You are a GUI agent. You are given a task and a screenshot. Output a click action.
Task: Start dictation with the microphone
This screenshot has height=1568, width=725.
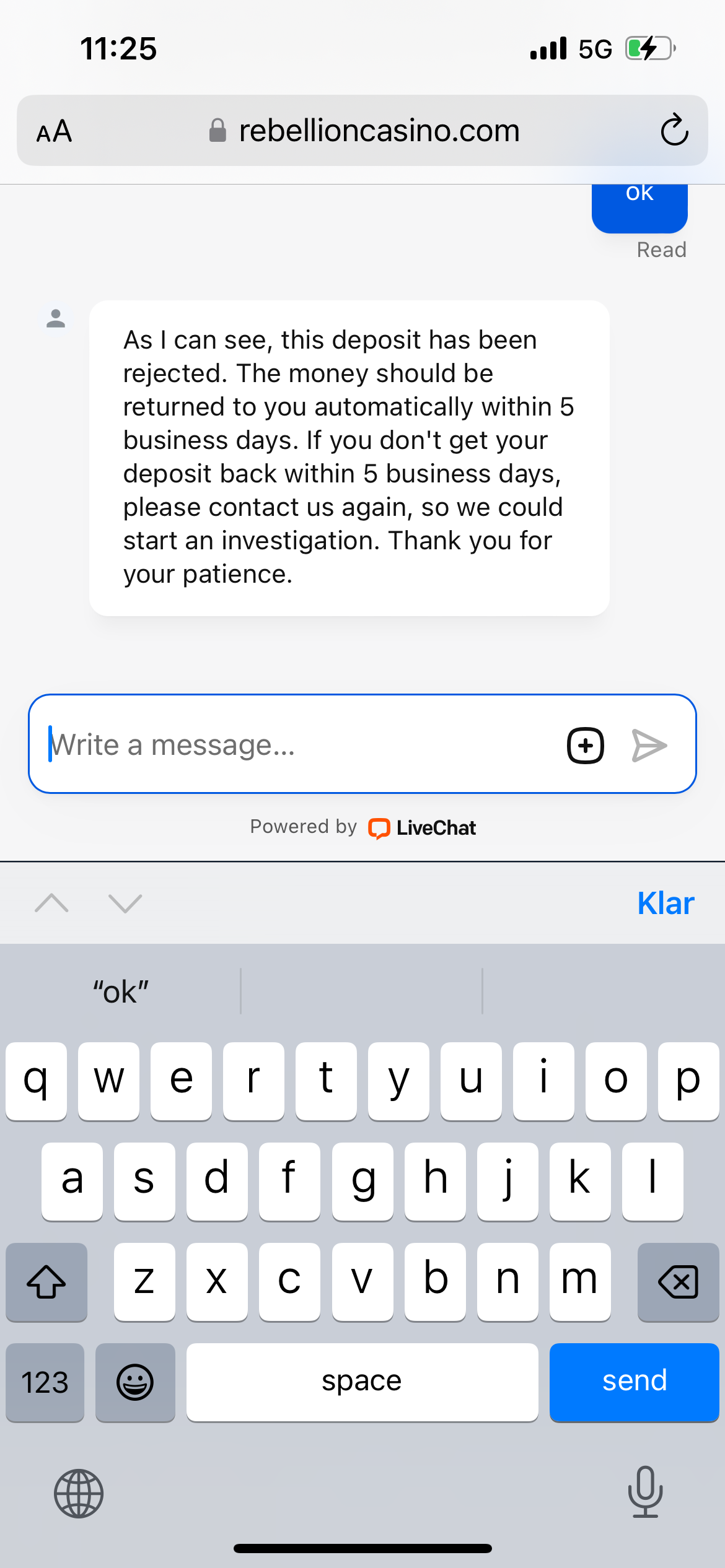[x=645, y=1492]
